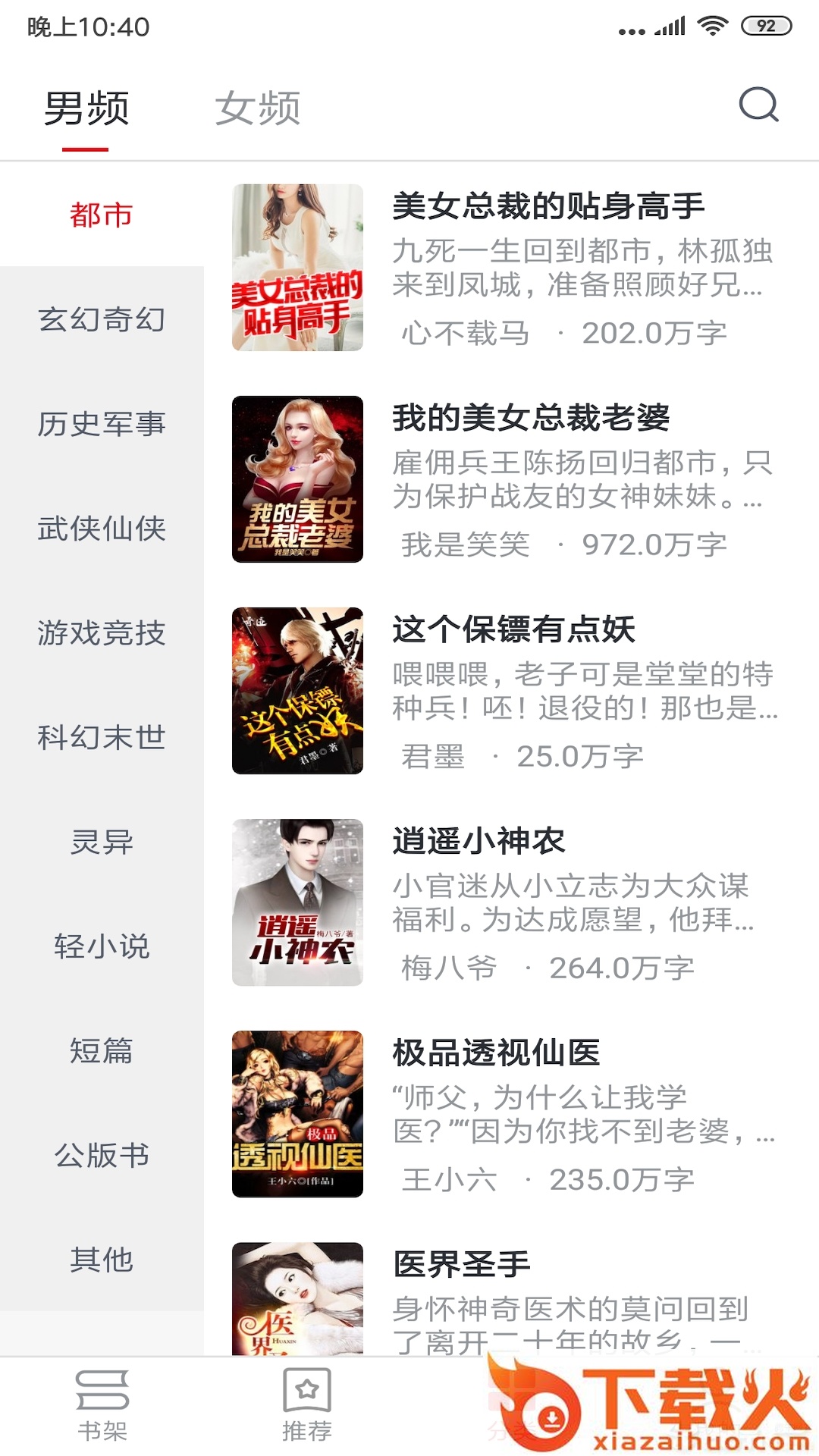Image resolution: width=819 pixels, height=1456 pixels.
Task: Go to the 书架 tab
Action: [x=102, y=1405]
